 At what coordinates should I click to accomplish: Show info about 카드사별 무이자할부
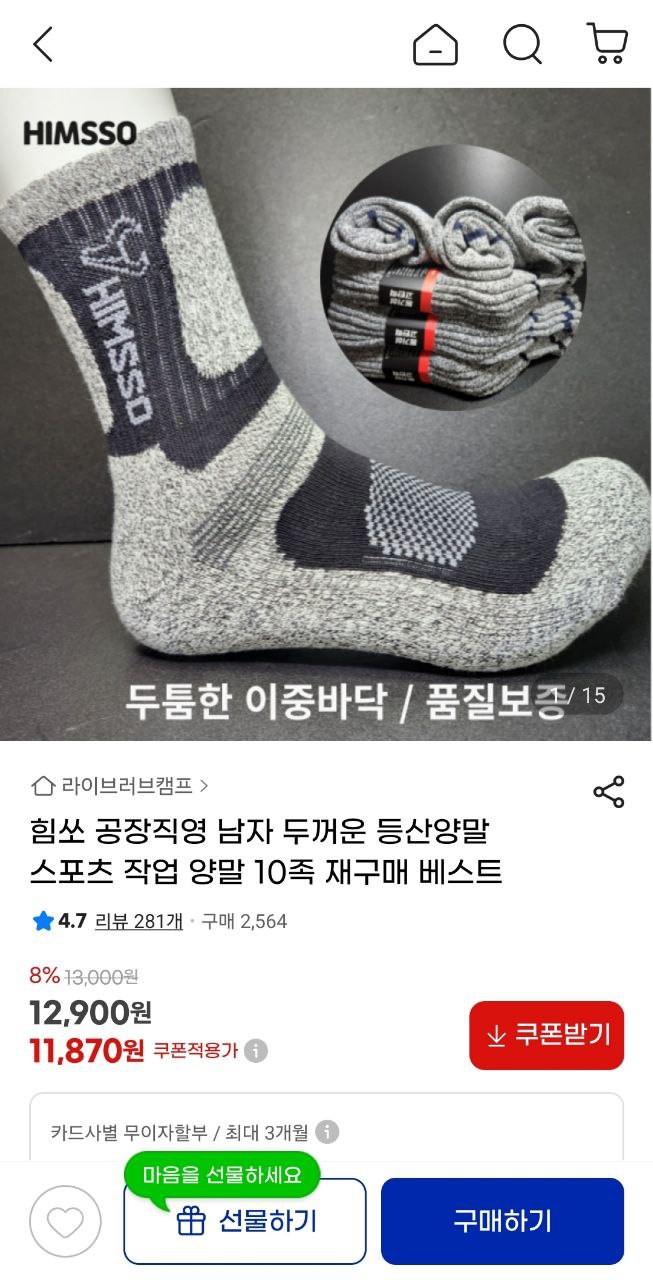click(x=327, y=1132)
